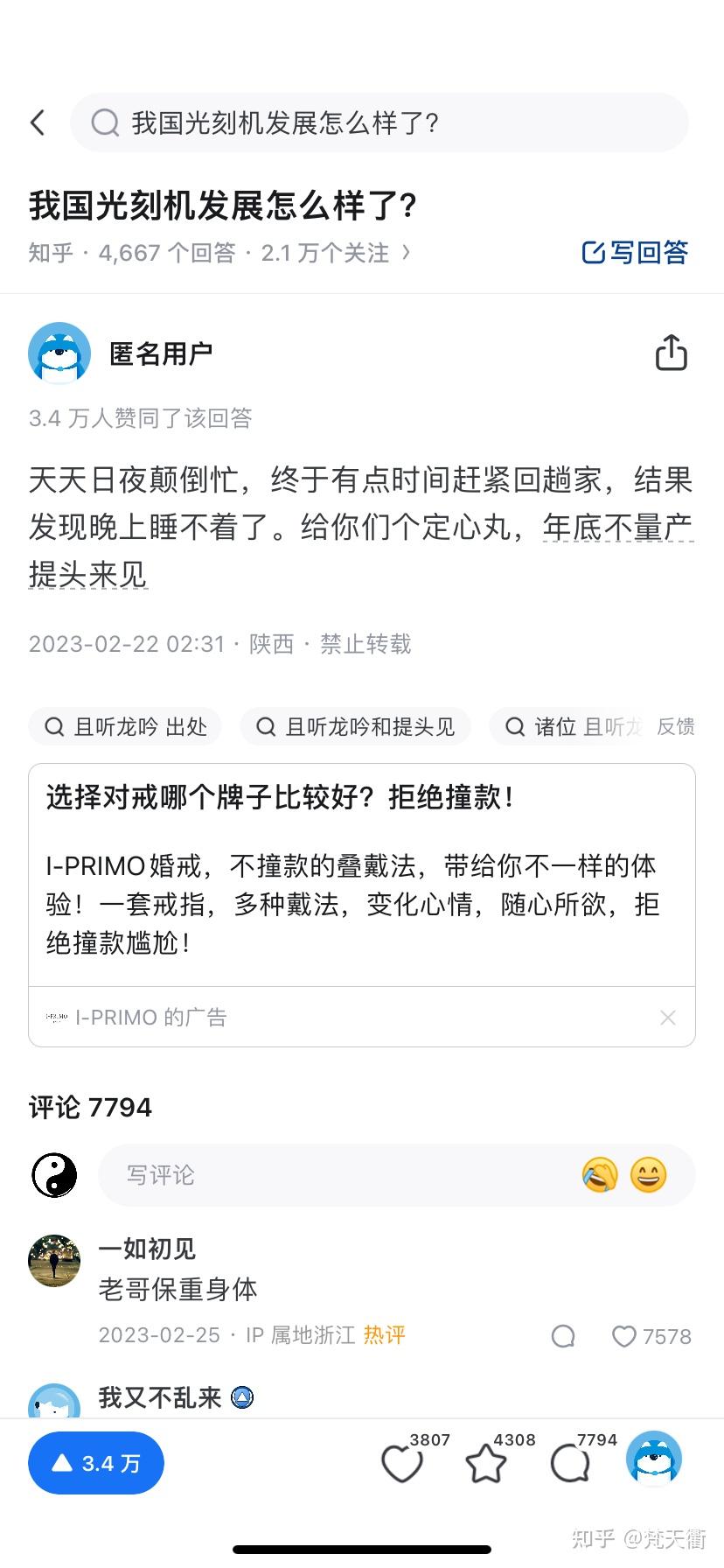Like 一如初见's comment with 7578 likes
The width and height of the screenshot is (724, 1568).
coord(624,1336)
